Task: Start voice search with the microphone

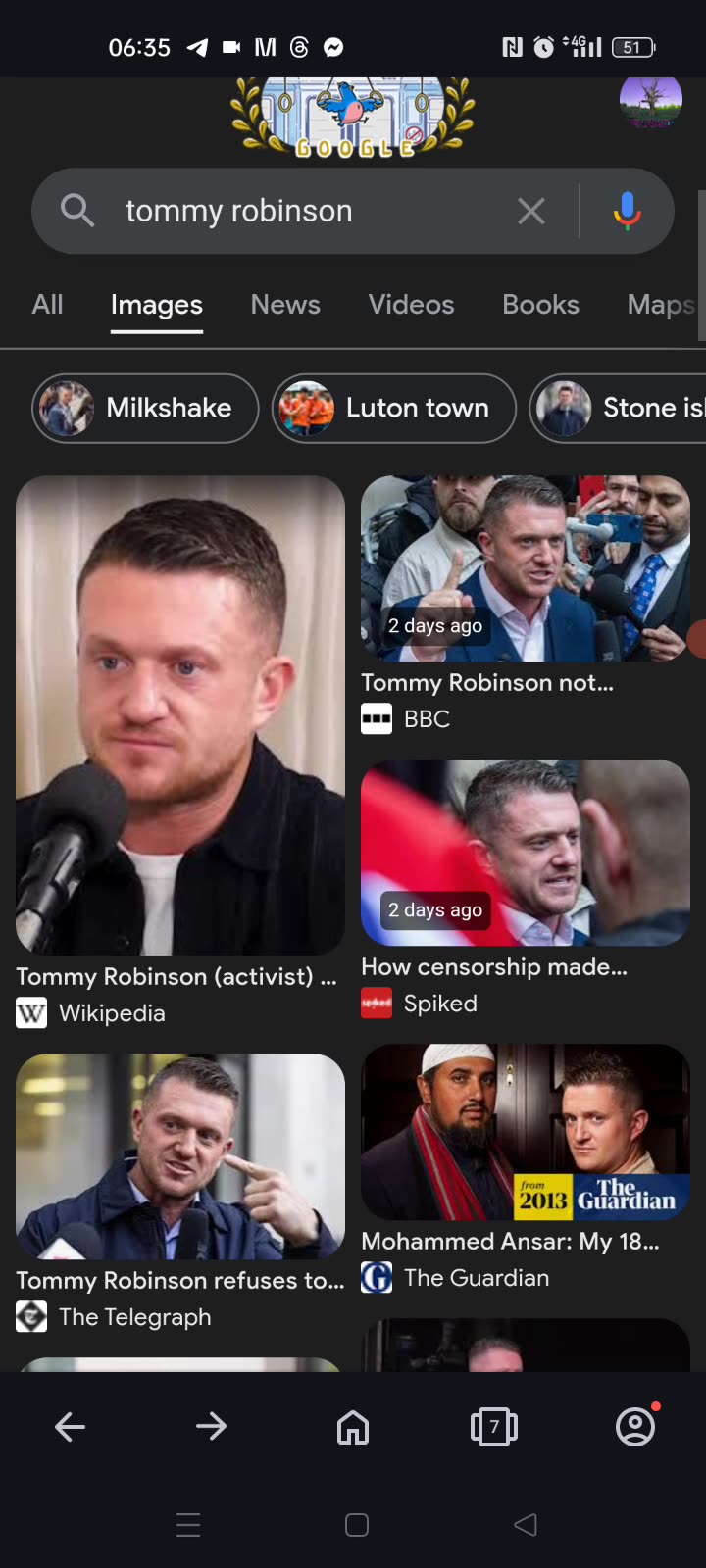Action: (627, 211)
